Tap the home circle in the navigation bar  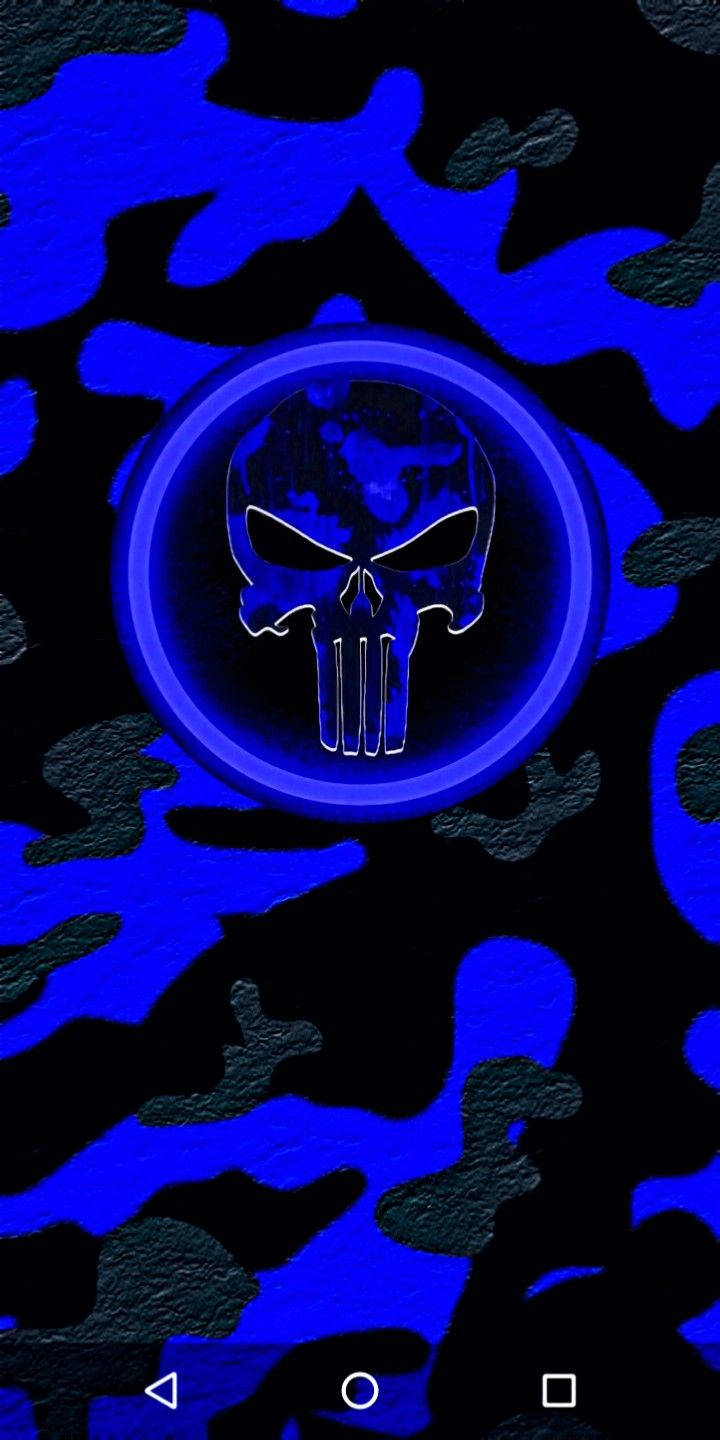tap(360, 1390)
